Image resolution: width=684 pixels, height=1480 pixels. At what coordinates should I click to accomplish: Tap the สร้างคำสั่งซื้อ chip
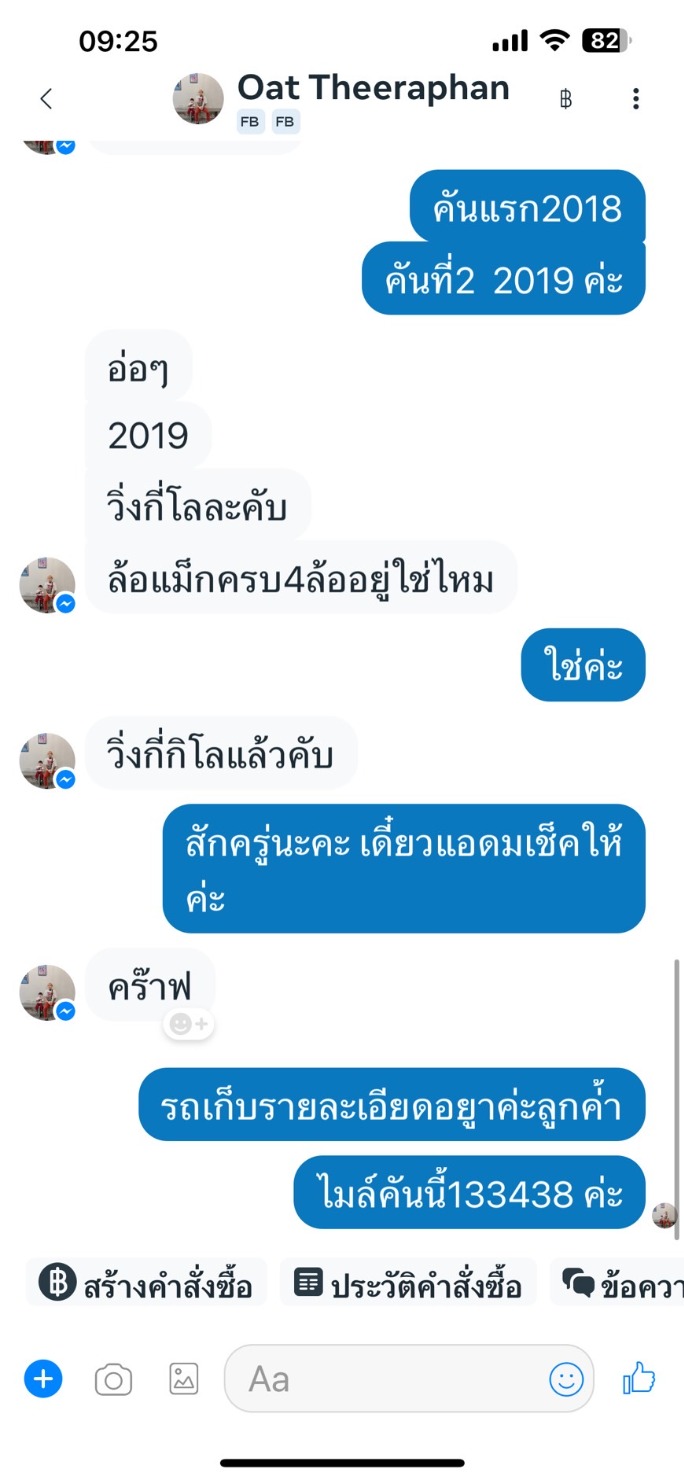(146, 1283)
